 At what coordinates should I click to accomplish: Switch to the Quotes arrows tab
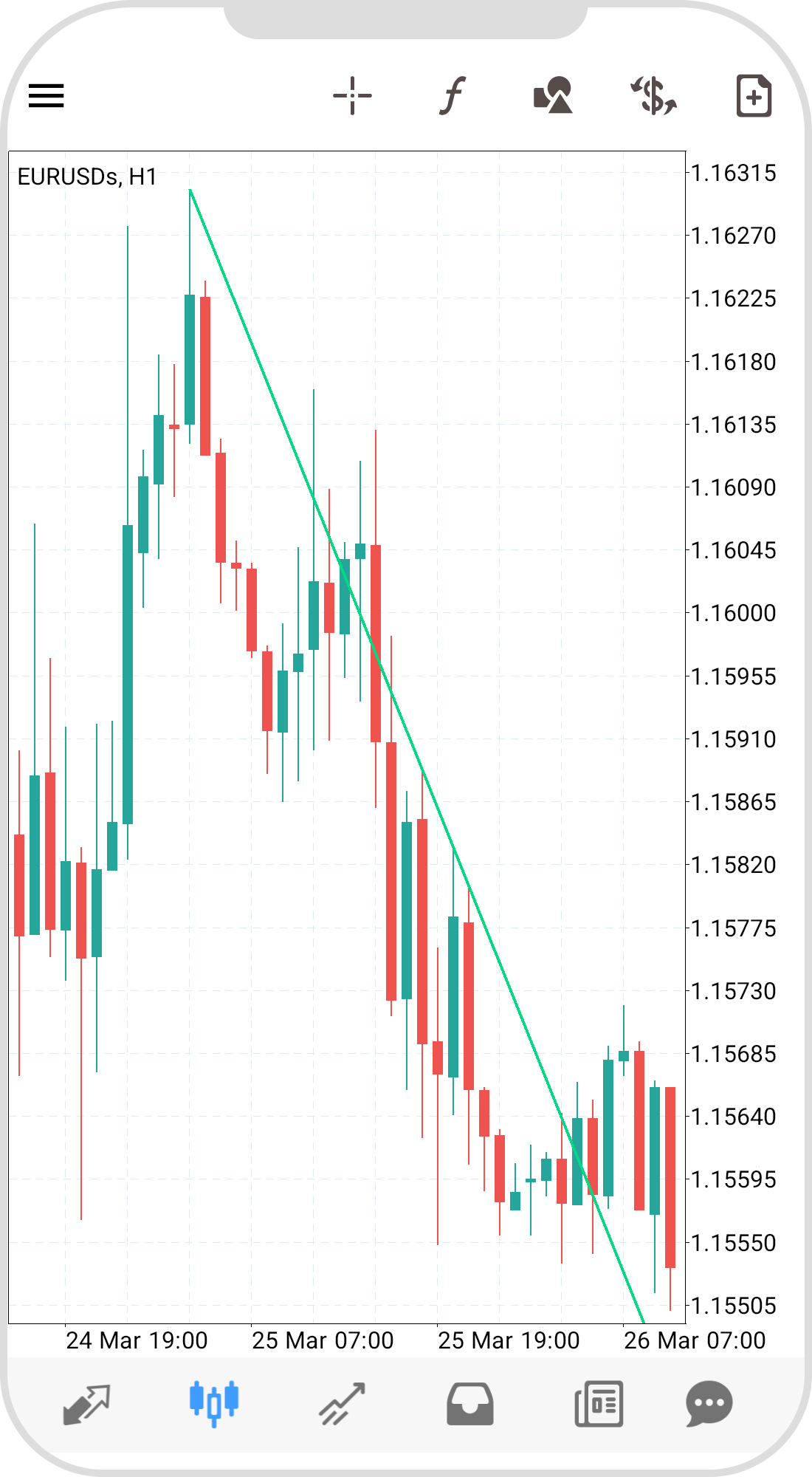point(86,1403)
